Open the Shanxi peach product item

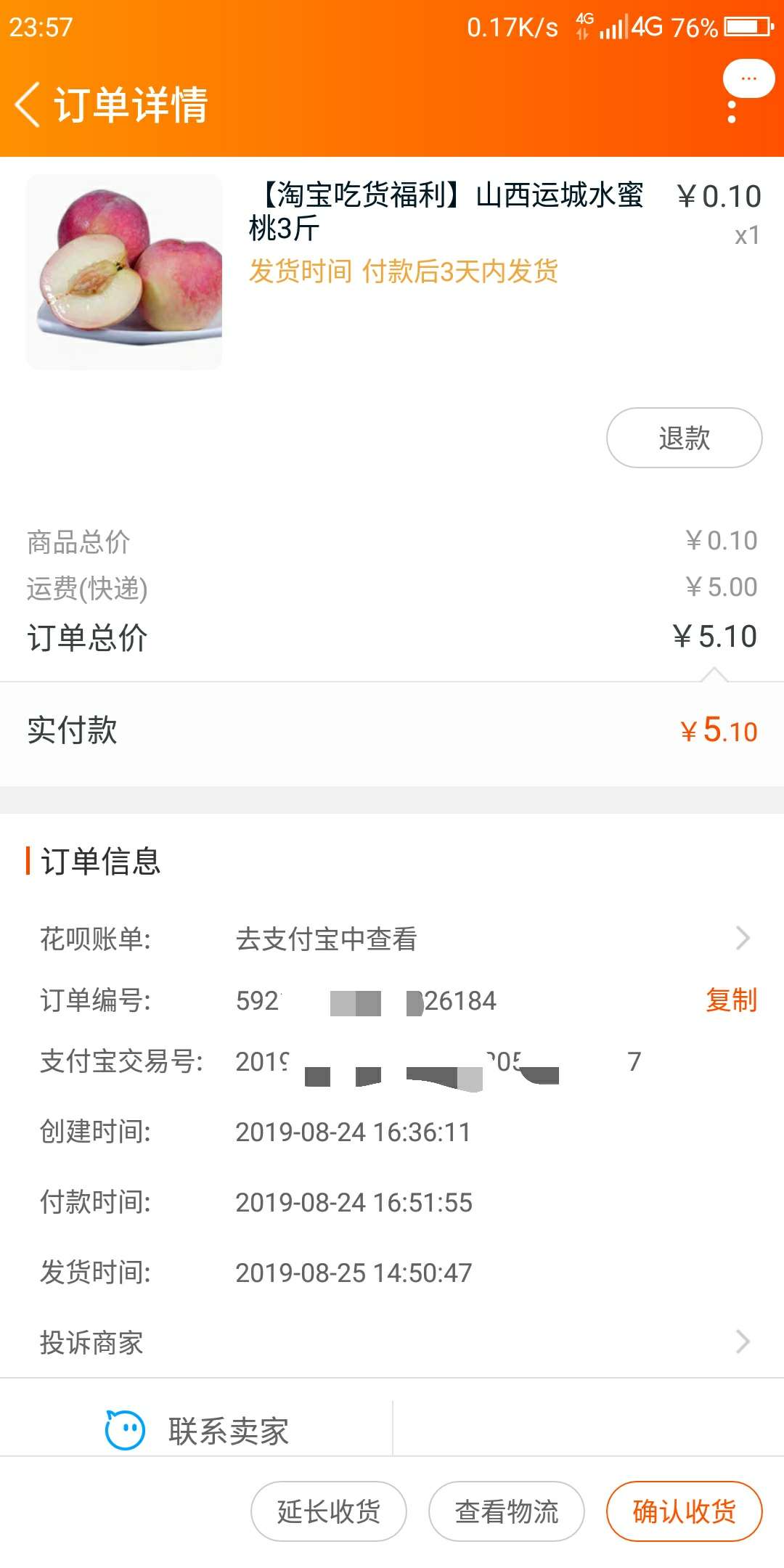[x=392, y=271]
